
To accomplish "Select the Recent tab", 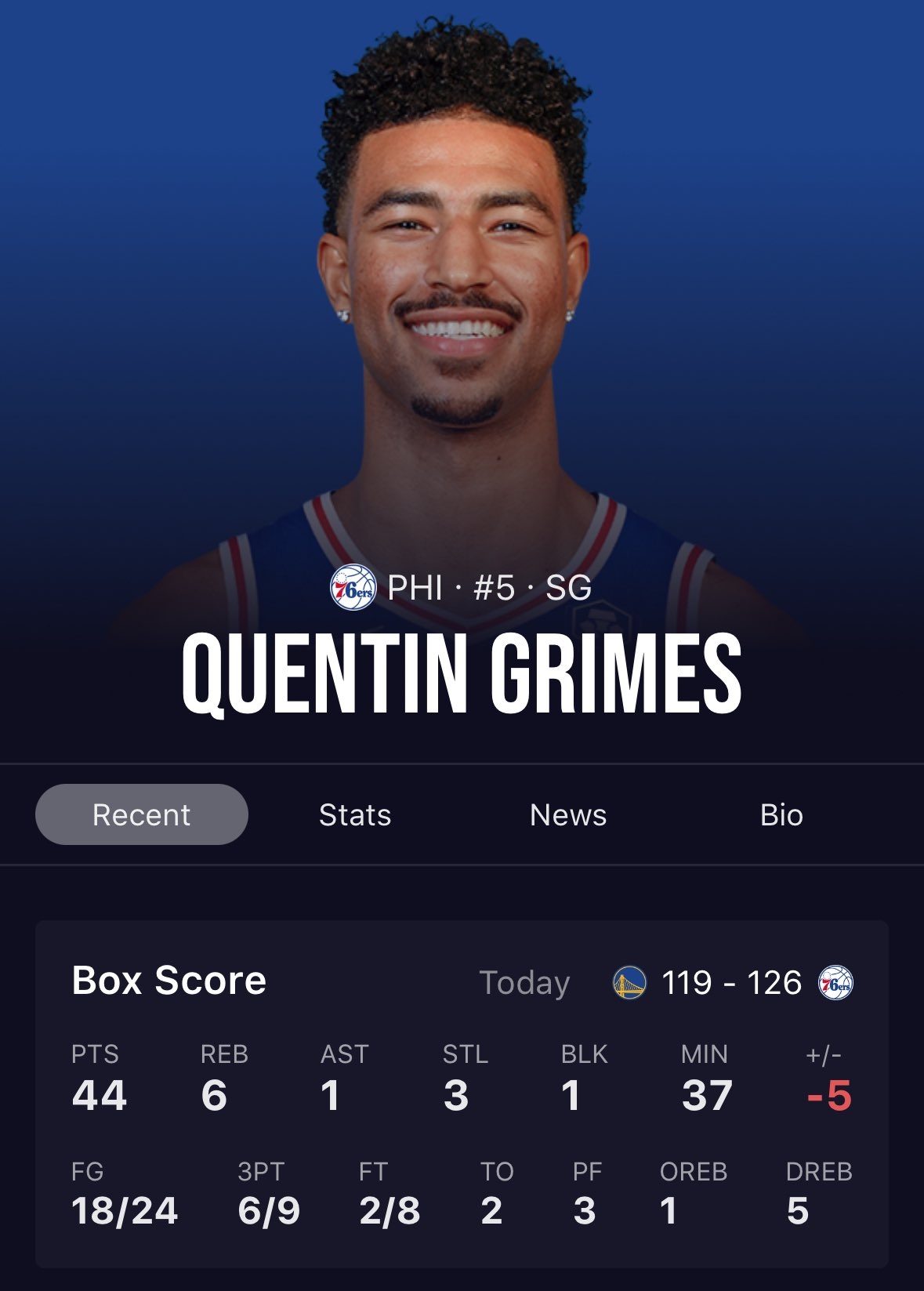I will 142,814.
